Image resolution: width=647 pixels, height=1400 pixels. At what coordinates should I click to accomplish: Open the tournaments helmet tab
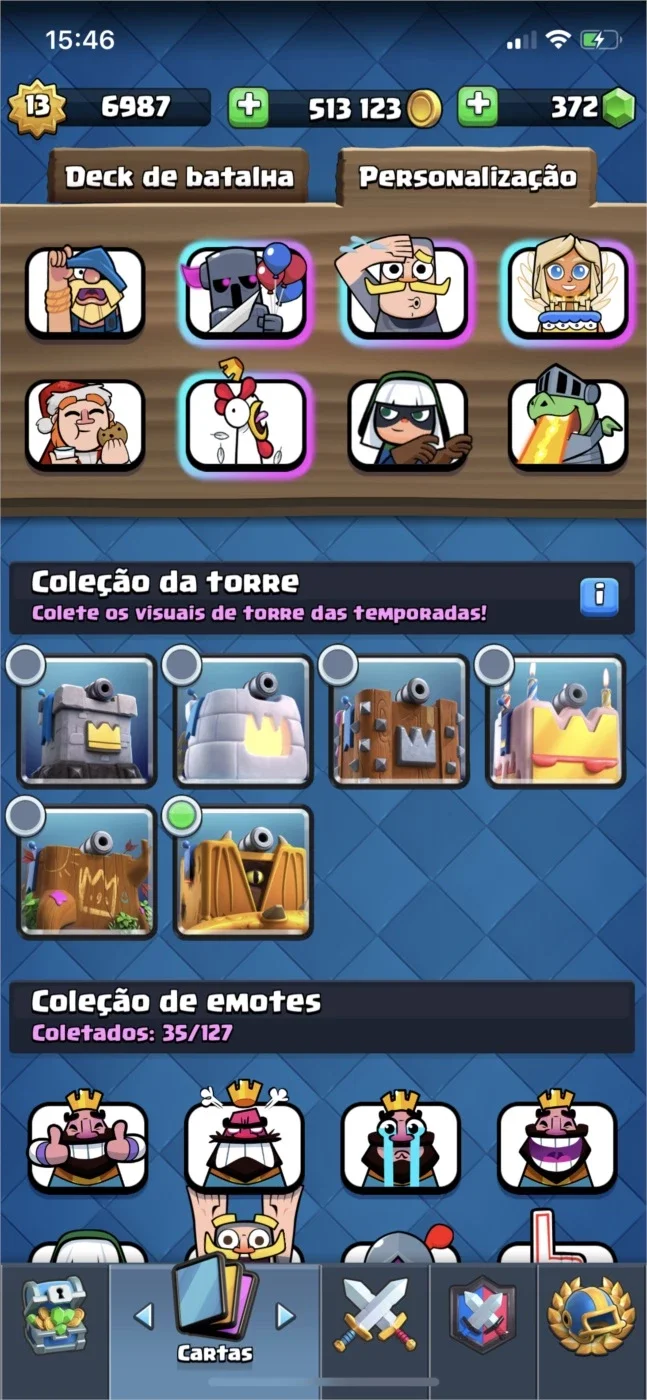click(592, 1315)
